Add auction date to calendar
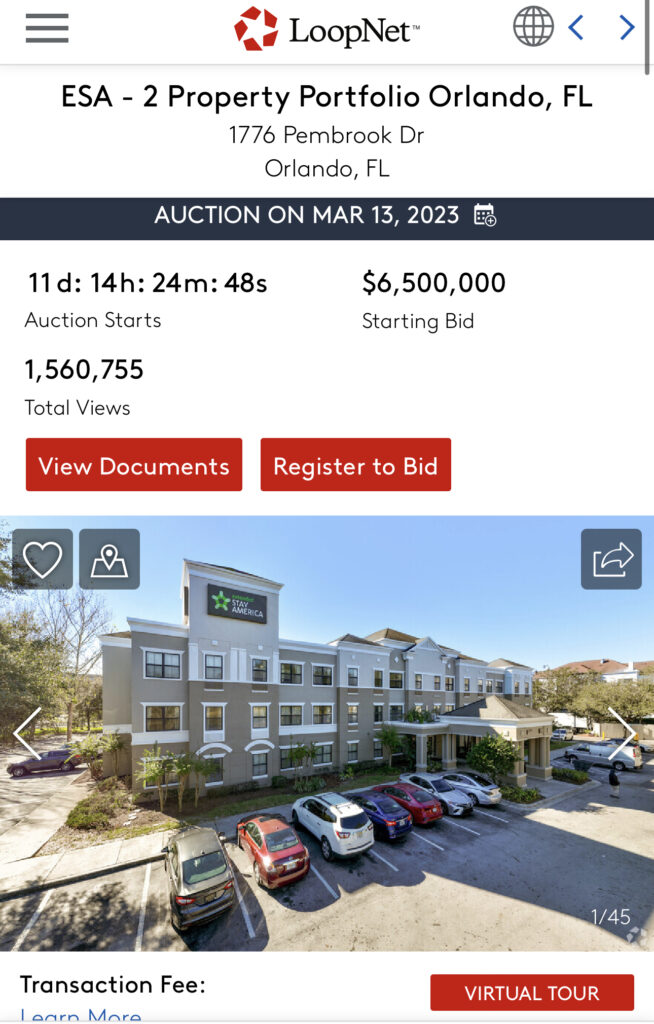Image resolution: width=654 pixels, height=1024 pixels. pos(485,215)
